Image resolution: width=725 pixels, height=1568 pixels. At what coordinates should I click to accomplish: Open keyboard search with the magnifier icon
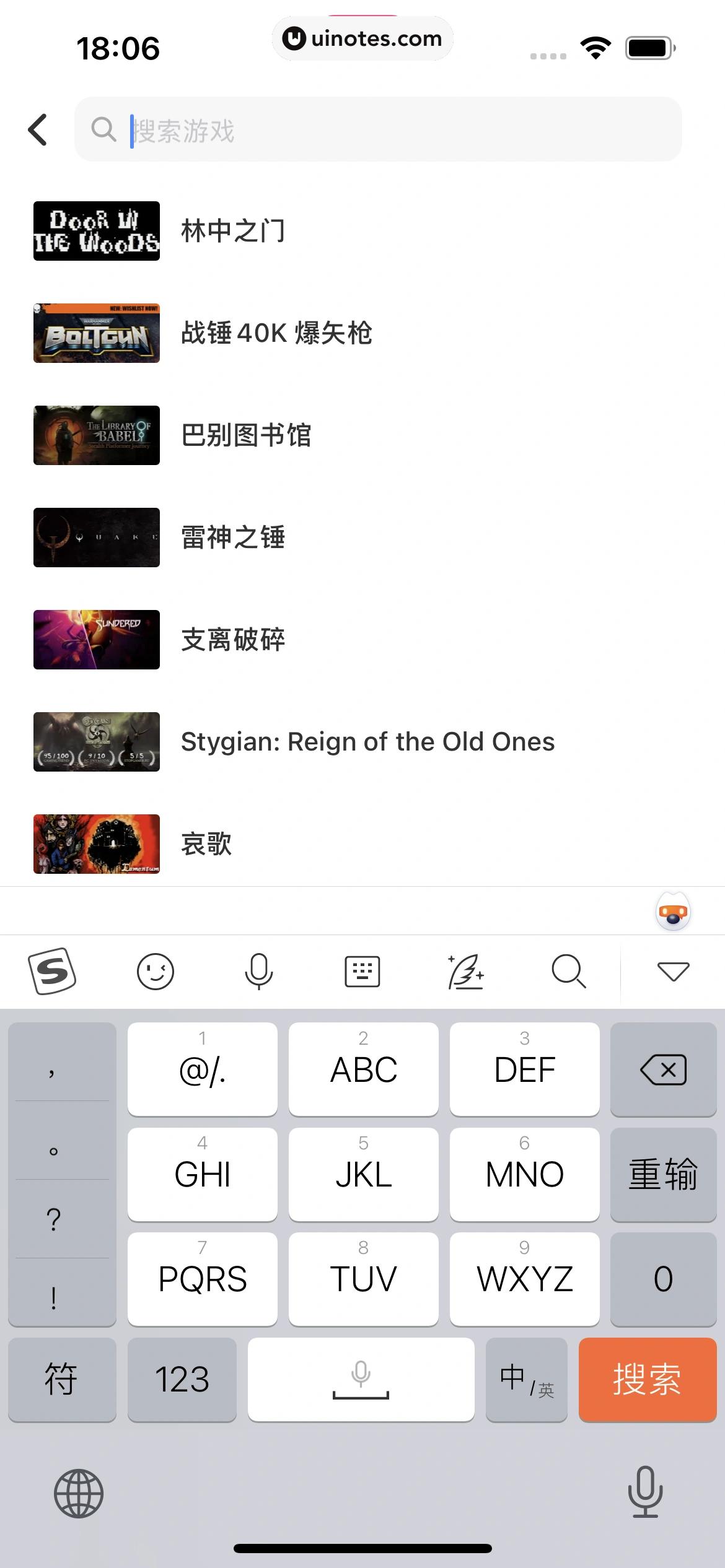pyautogui.click(x=568, y=971)
